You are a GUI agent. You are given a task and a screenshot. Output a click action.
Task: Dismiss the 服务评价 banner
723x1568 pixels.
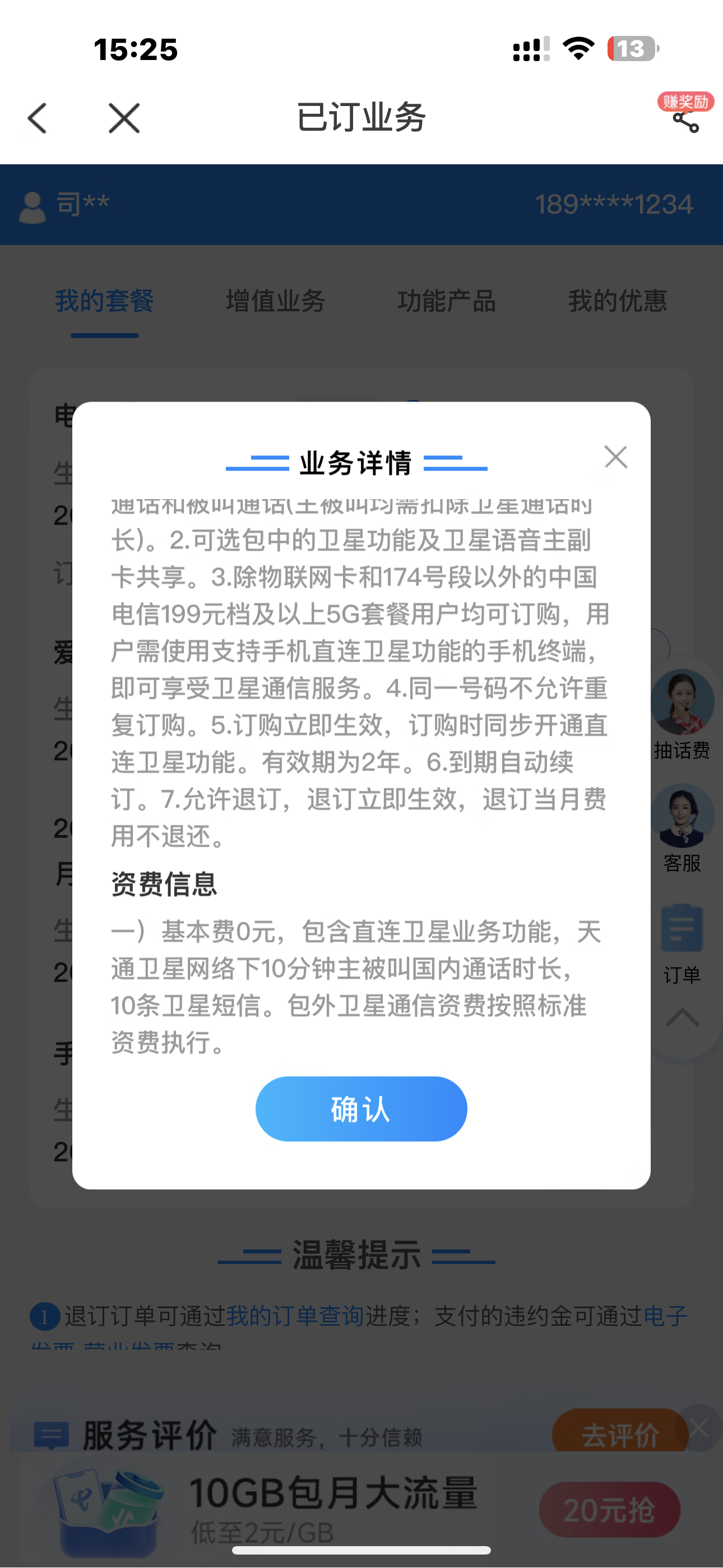pos(699,1427)
